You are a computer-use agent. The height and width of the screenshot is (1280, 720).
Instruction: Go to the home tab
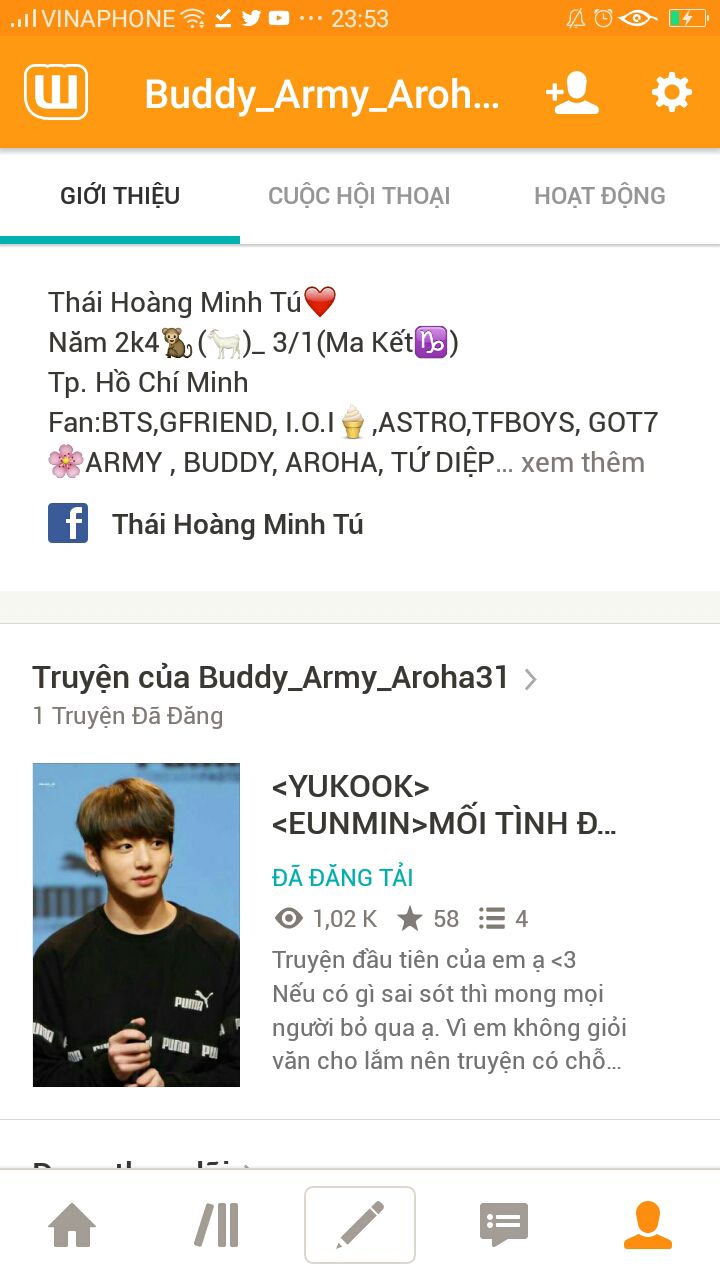pos(73,1225)
